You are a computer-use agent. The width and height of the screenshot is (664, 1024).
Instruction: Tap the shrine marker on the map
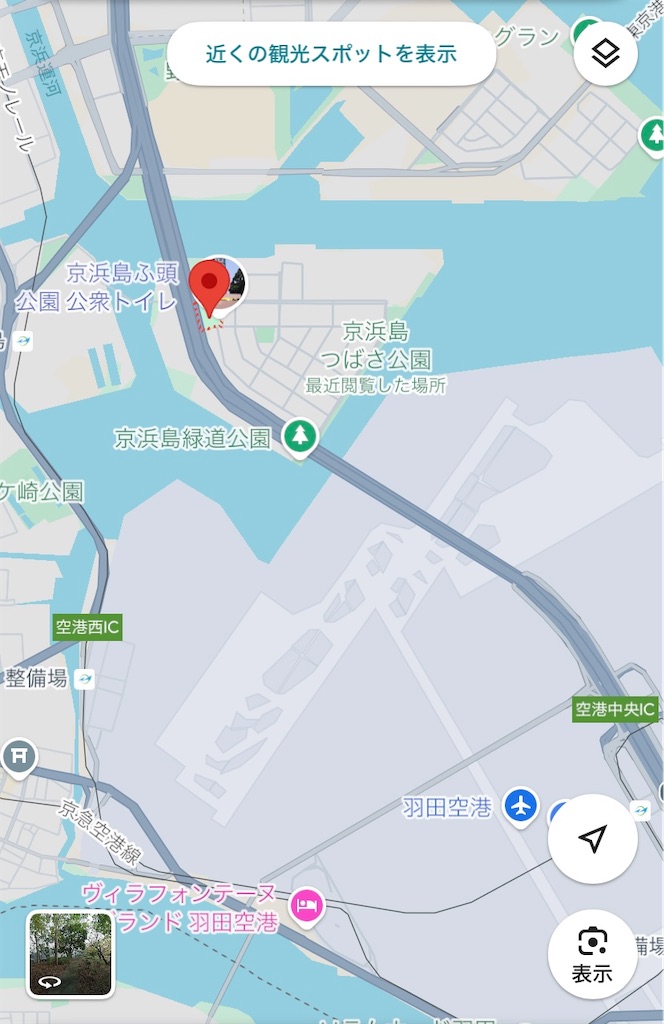point(19,758)
